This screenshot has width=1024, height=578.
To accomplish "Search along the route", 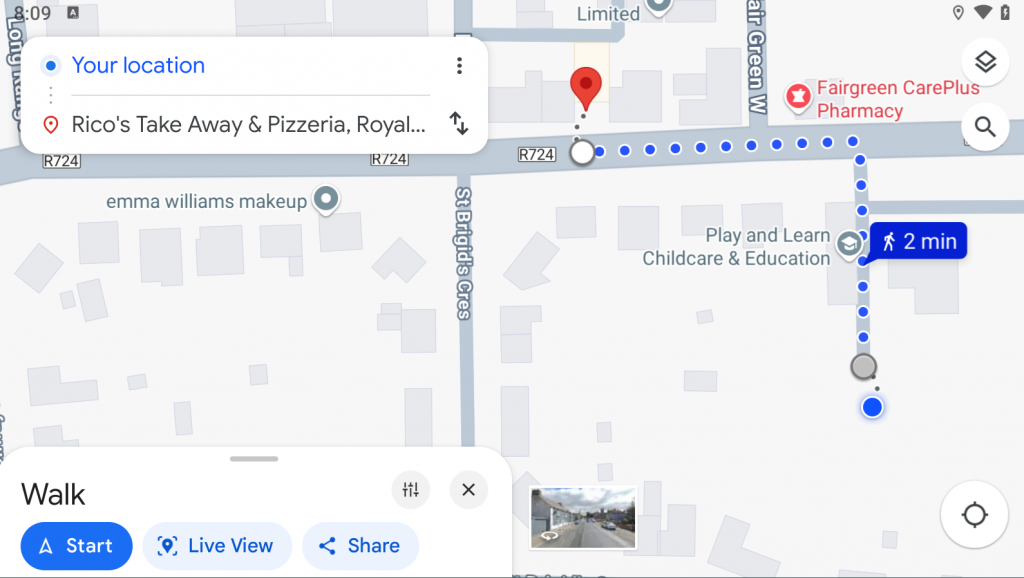I will [x=985, y=127].
